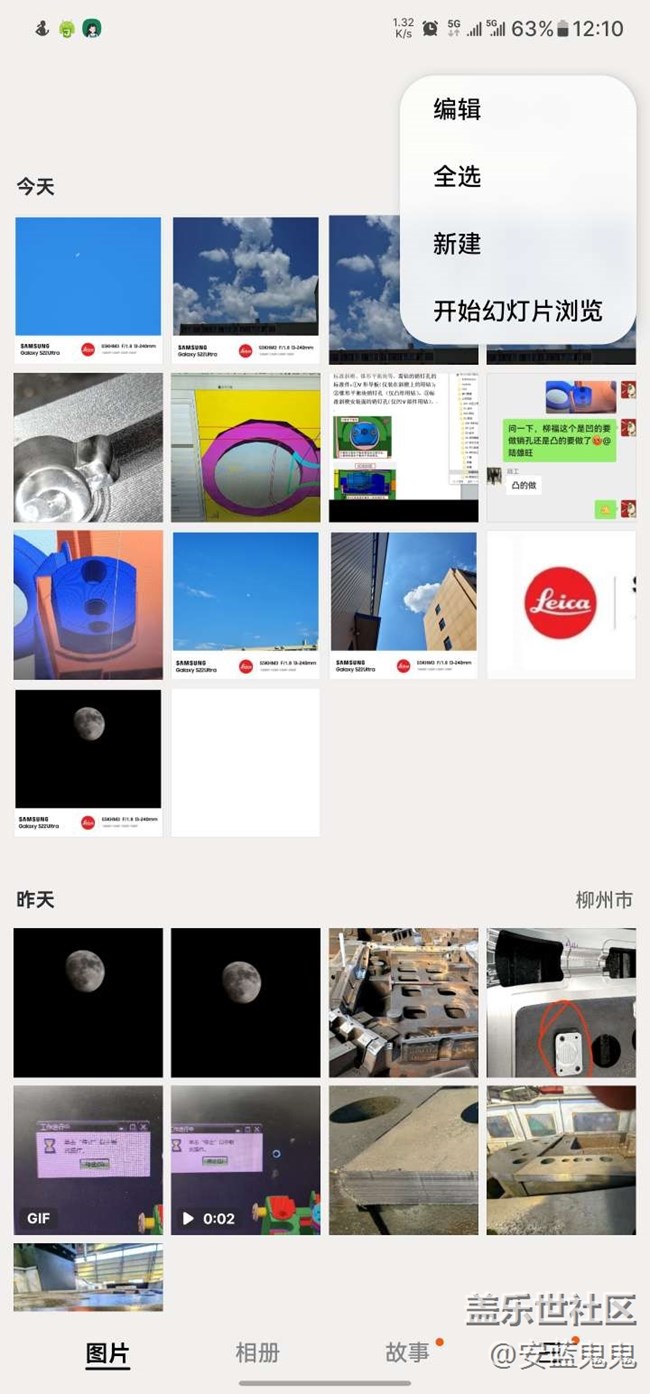Play the 0:02 video clip

tap(245, 1160)
